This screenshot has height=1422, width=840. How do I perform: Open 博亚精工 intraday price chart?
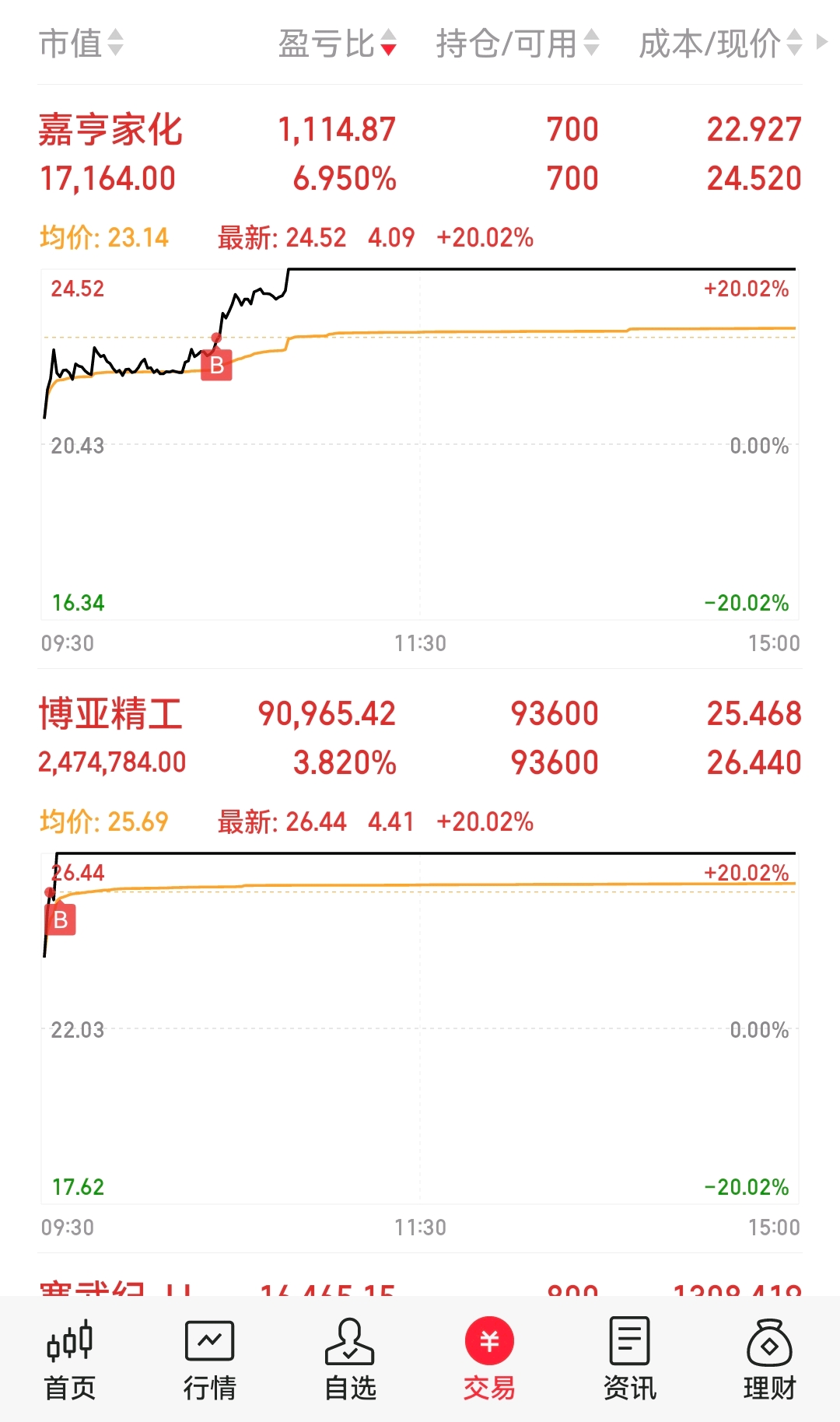coord(420,1028)
